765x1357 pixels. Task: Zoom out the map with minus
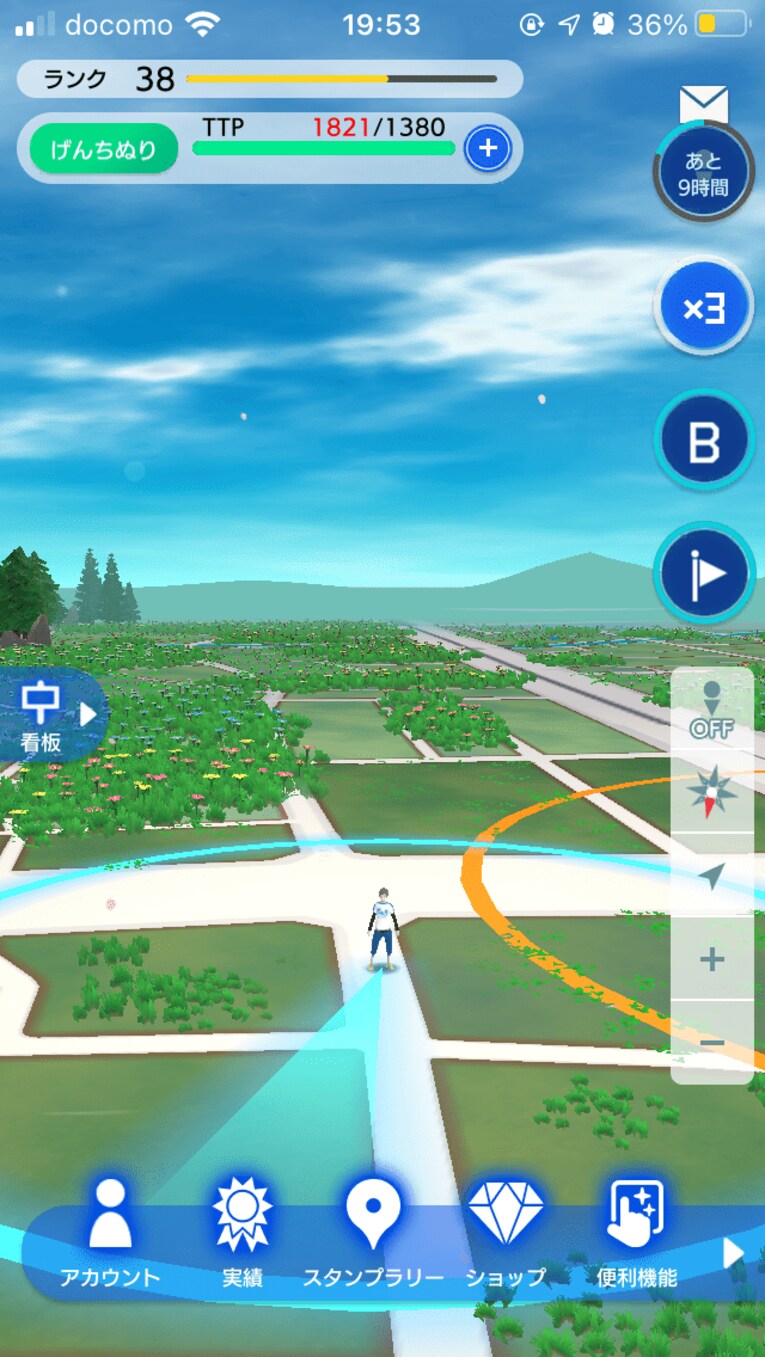[712, 1043]
